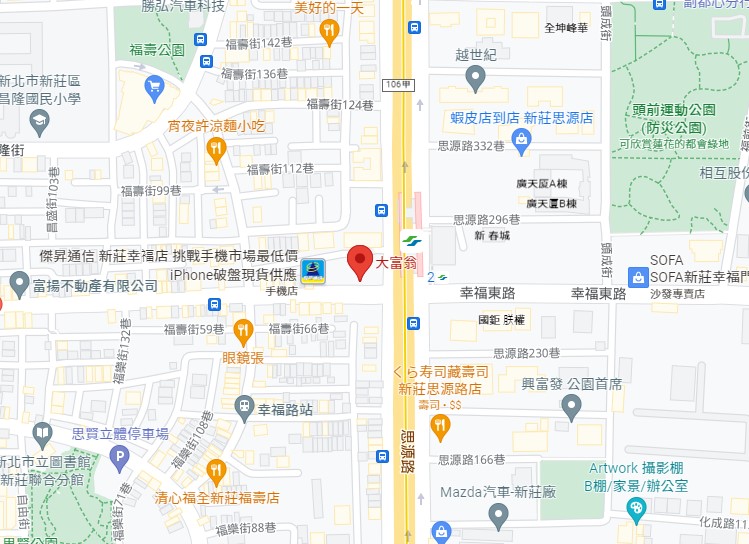Screen dimensions: 749x544
Task: Tap the red pin for 大富翁
Action: click(x=360, y=264)
